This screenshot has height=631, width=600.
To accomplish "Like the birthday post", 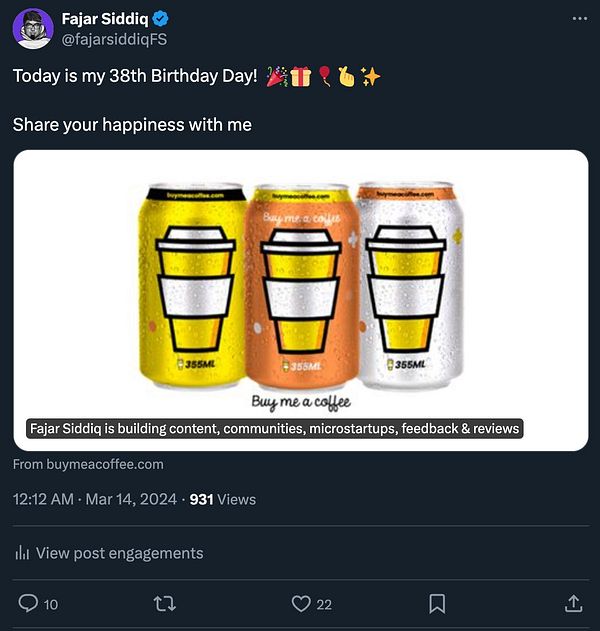I will point(301,603).
